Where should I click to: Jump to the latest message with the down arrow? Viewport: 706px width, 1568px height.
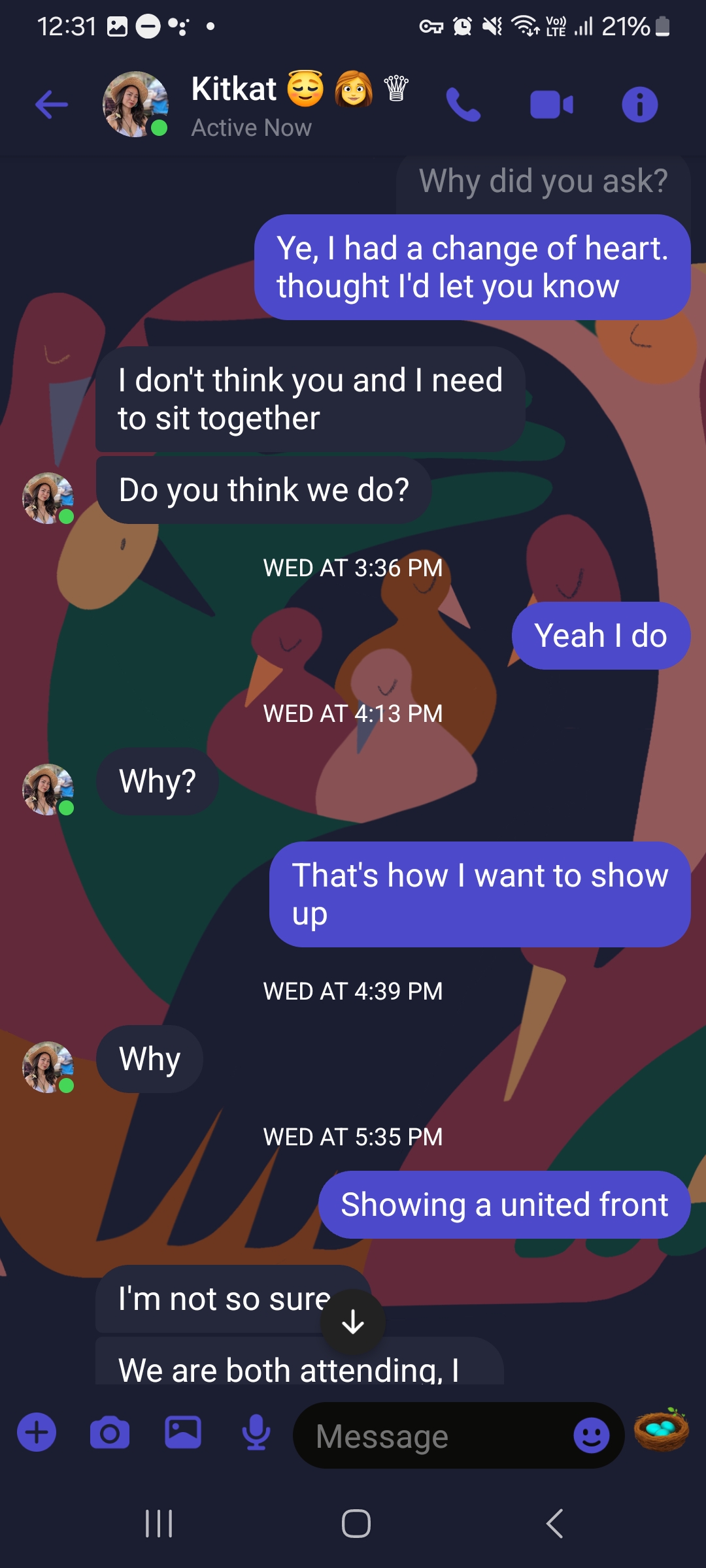tap(353, 1322)
